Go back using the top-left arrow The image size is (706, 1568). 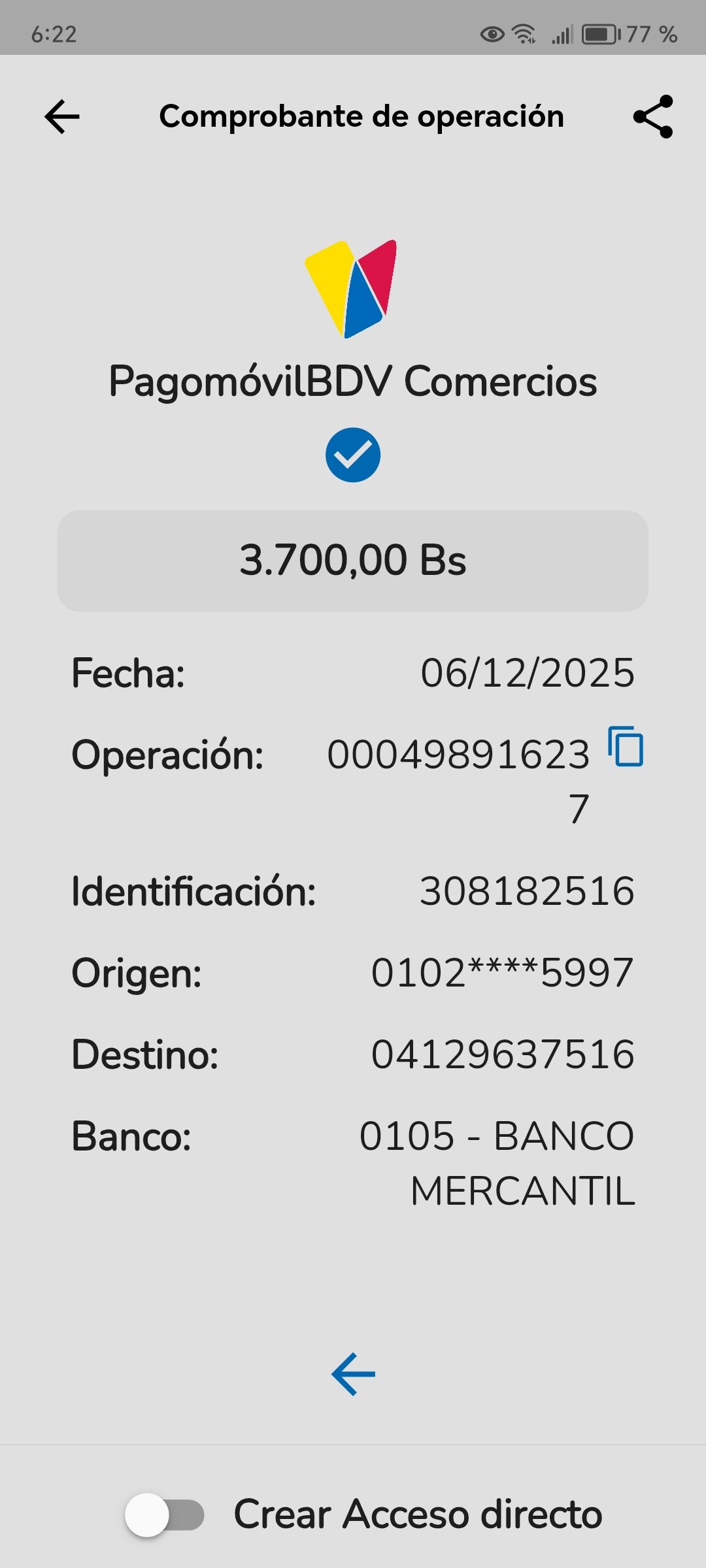point(62,117)
